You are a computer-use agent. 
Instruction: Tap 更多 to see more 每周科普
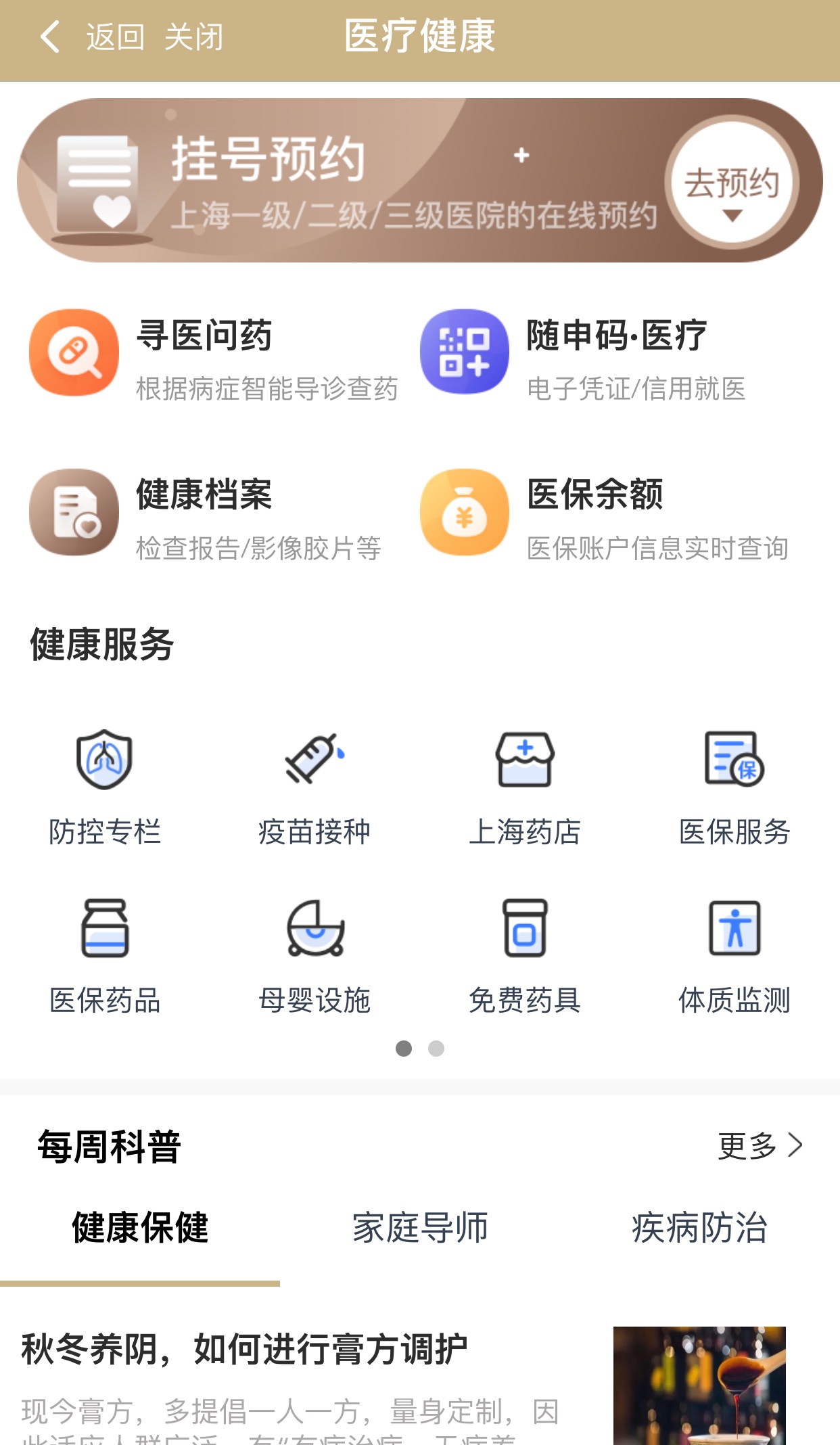pyautogui.click(x=760, y=1146)
